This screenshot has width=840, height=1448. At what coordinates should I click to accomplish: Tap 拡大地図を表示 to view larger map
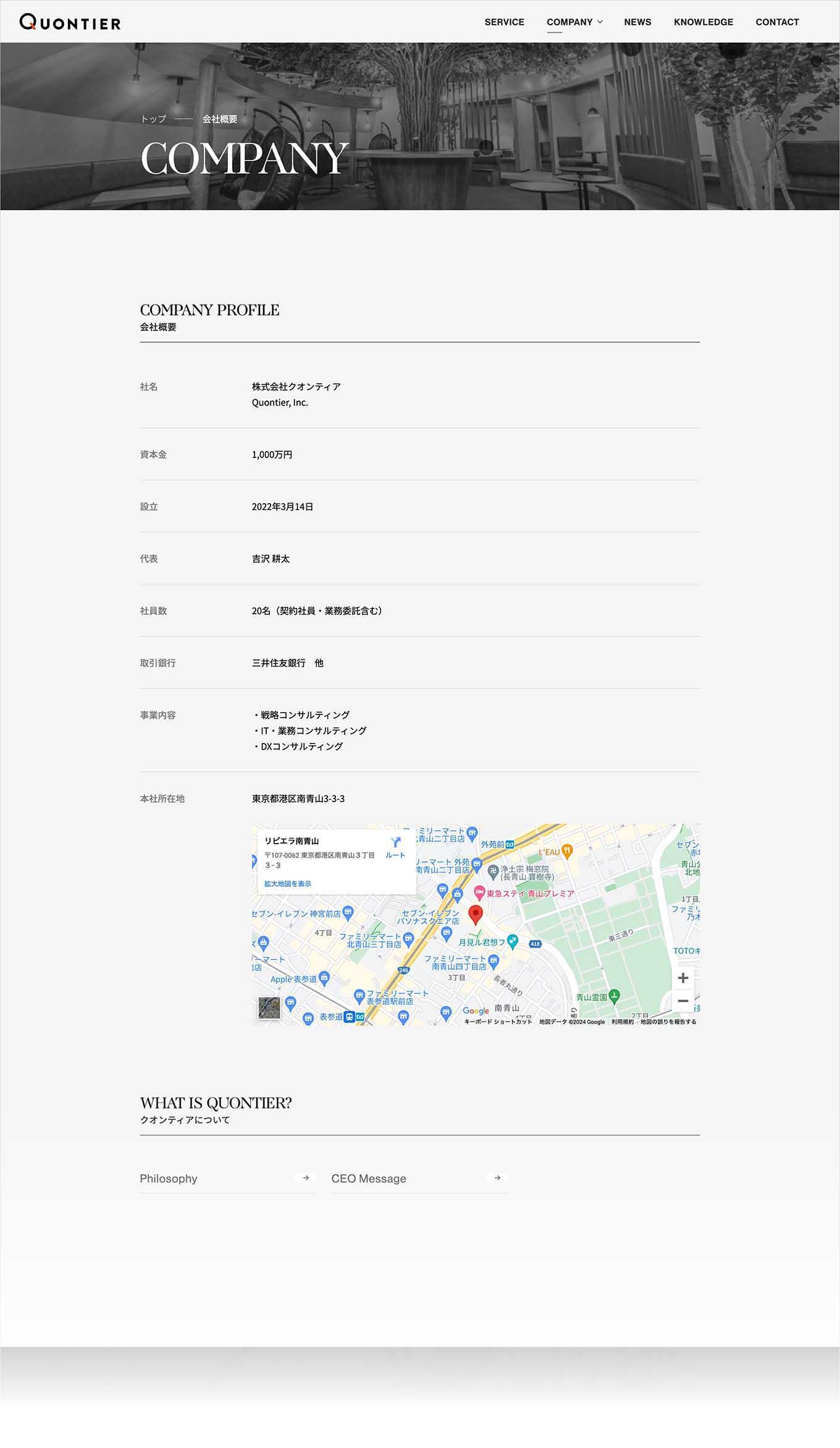point(288,884)
